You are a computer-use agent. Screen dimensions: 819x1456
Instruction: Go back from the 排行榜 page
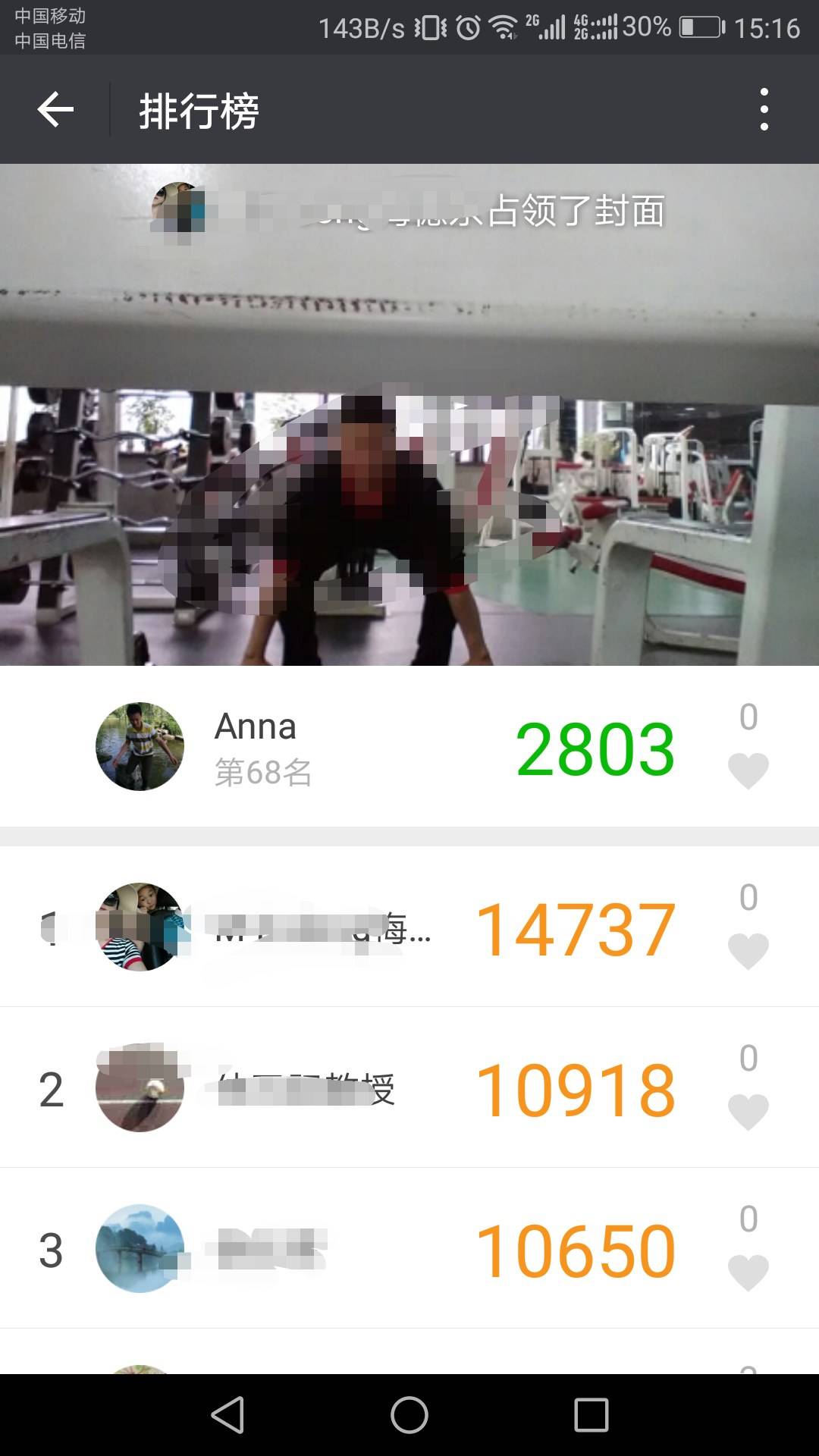55,111
